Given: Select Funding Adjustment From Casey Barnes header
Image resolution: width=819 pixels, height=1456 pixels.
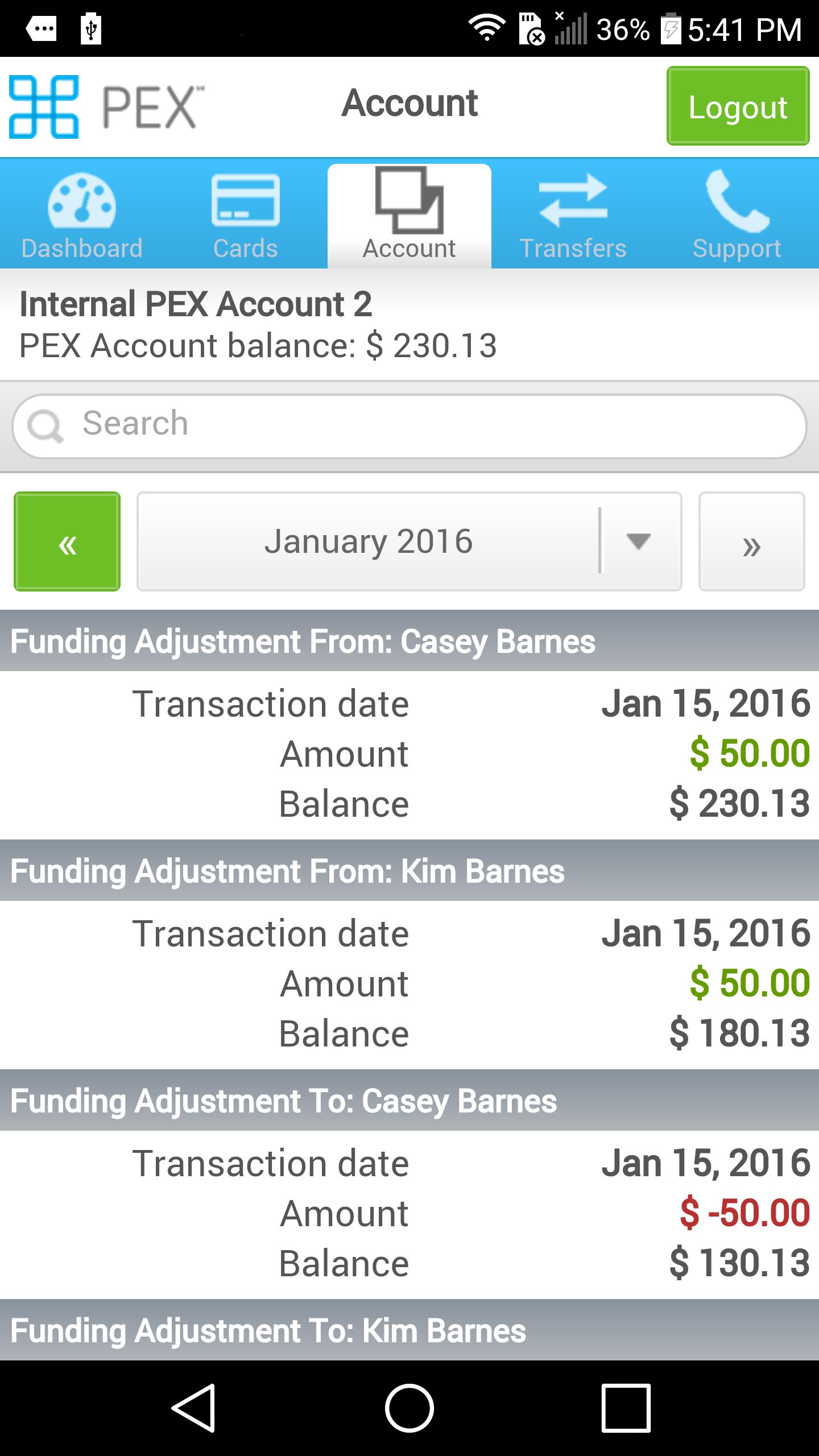Looking at the screenshot, I should pyautogui.click(x=303, y=642).
